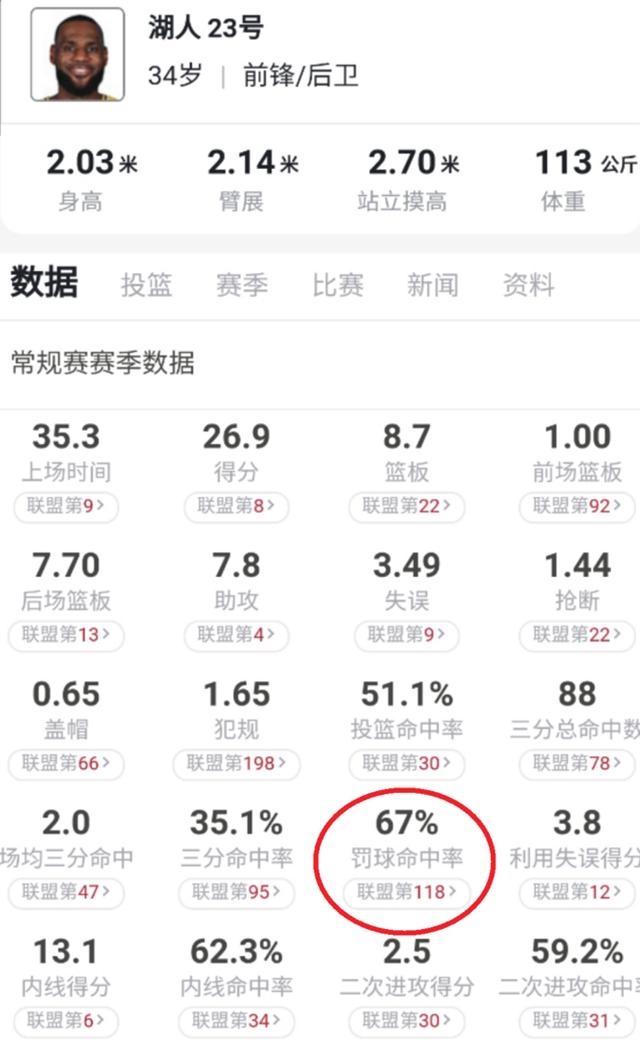Open league rank chip under 二次进攻得分
Image resolution: width=640 pixels, height=1050 pixels.
pyautogui.click(x=406, y=1021)
